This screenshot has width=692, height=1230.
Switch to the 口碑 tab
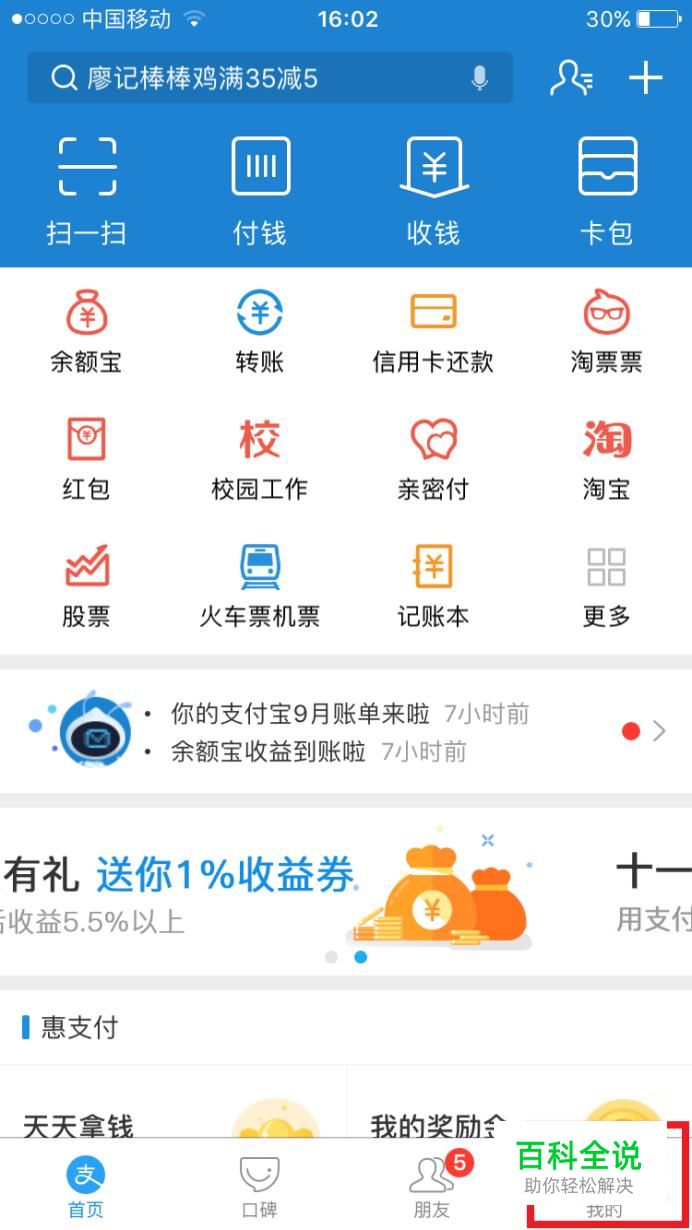click(x=260, y=1187)
